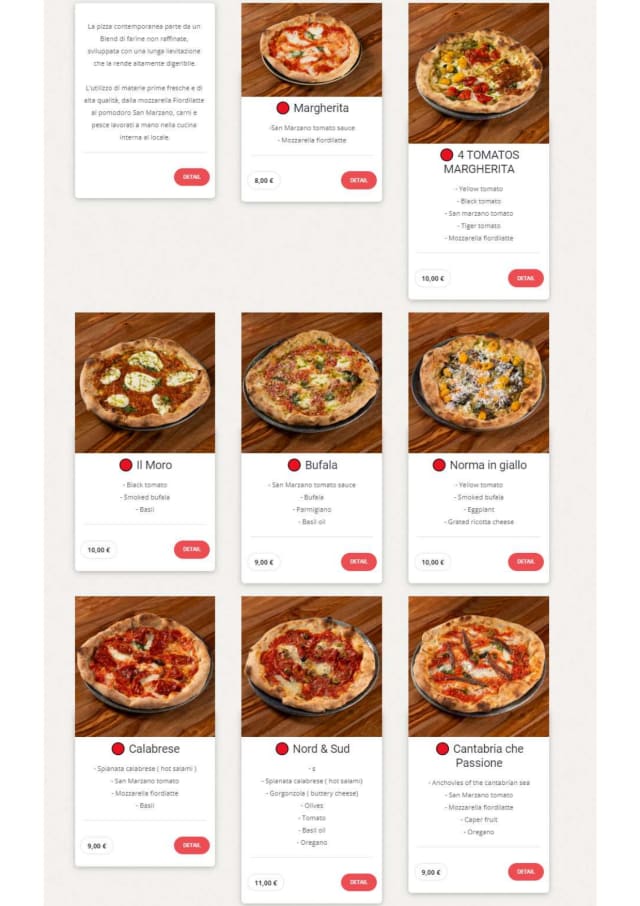Open Calabrese detail button
This screenshot has width=640, height=906.
(x=191, y=845)
